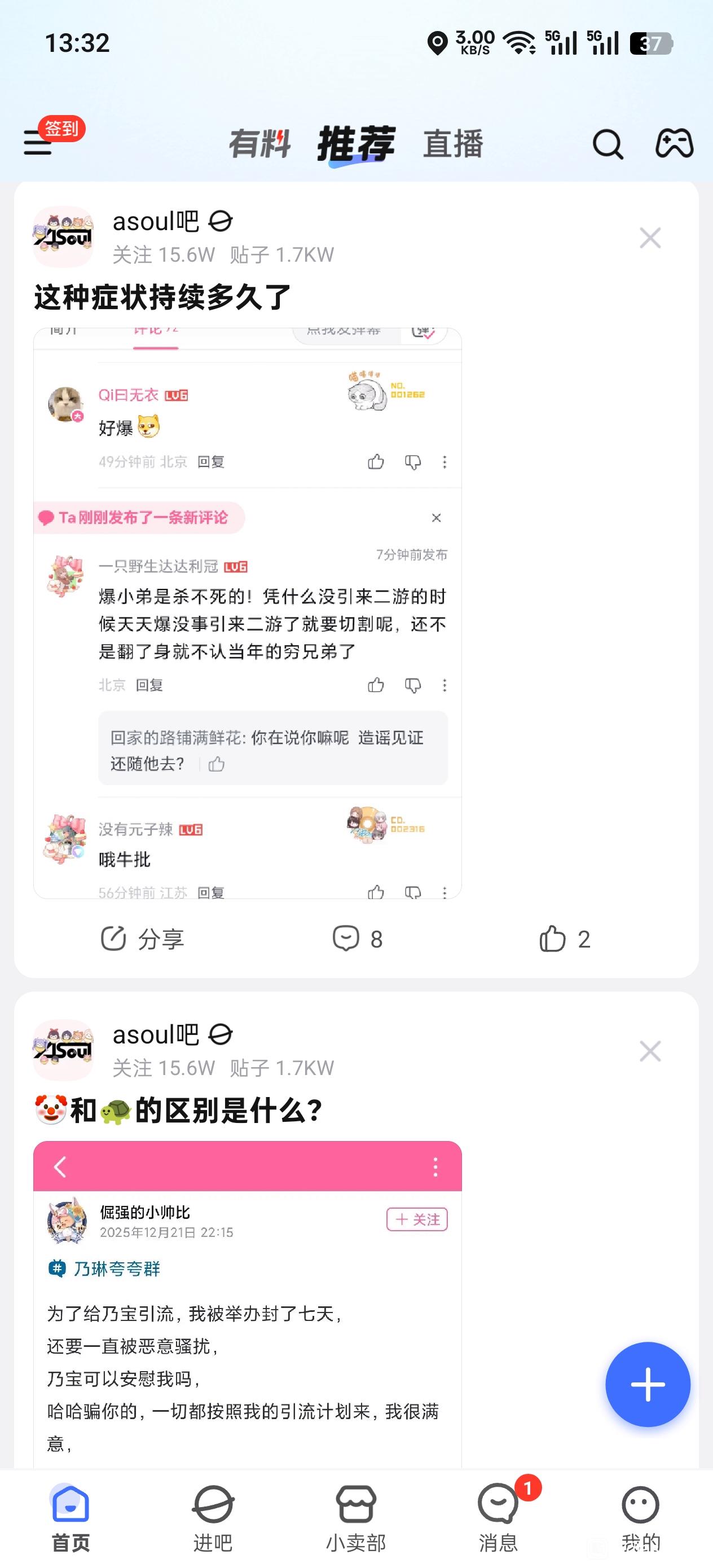The height and width of the screenshot is (1568, 713).
Task: Switch to the 进吧 tab
Action: click(x=213, y=1517)
